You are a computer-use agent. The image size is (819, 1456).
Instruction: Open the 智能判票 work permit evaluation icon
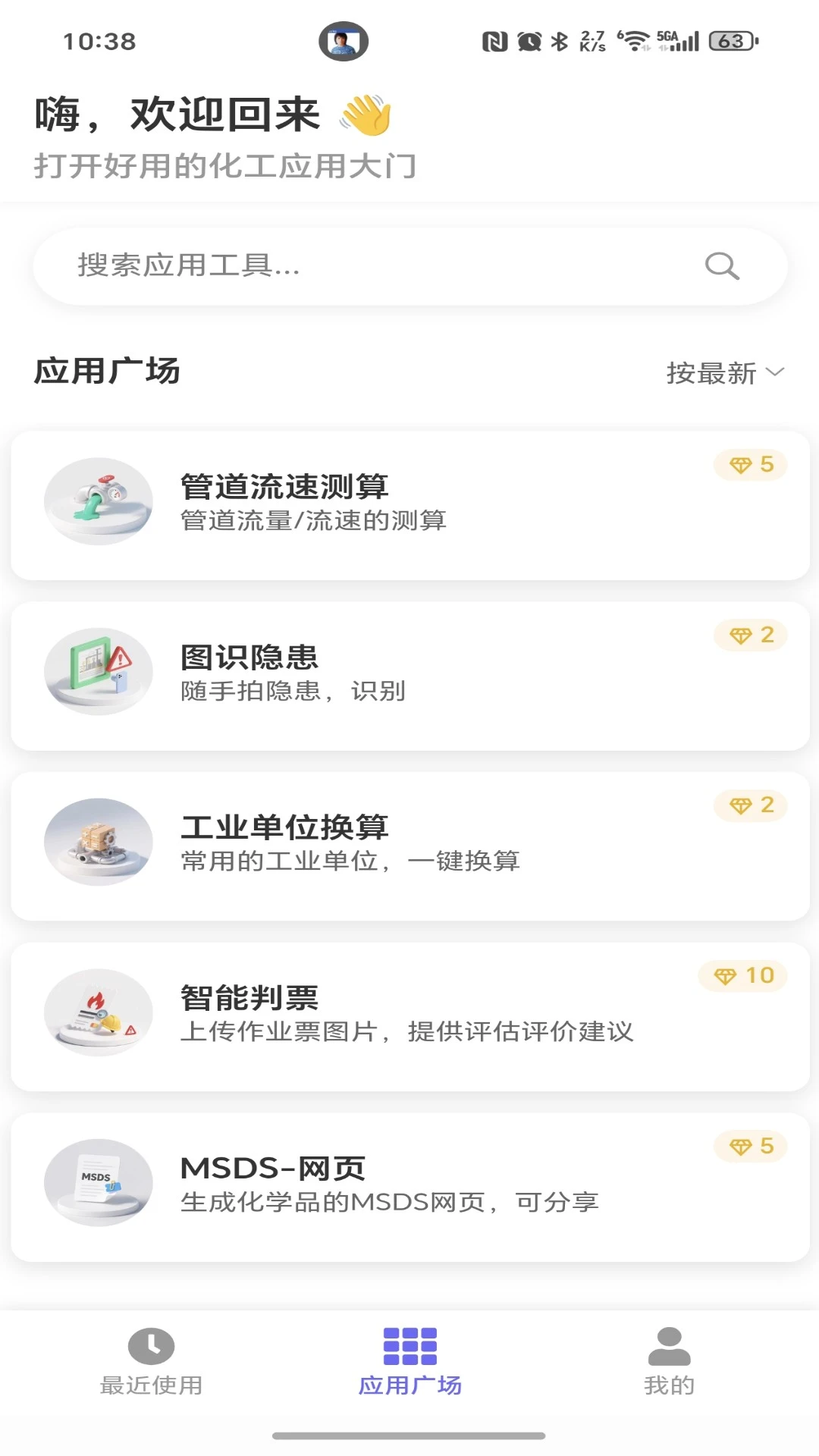(x=98, y=1012)
